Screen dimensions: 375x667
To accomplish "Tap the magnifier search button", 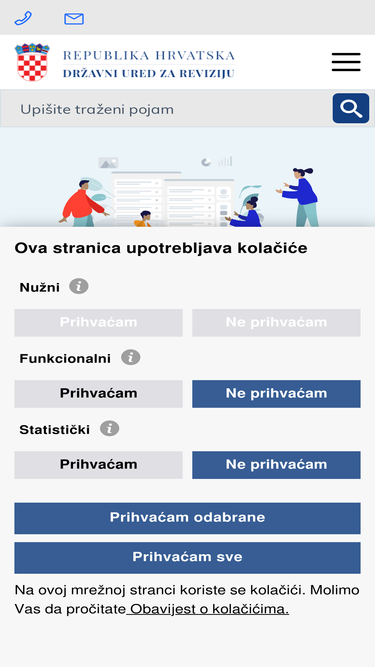I will pos(351,108).
